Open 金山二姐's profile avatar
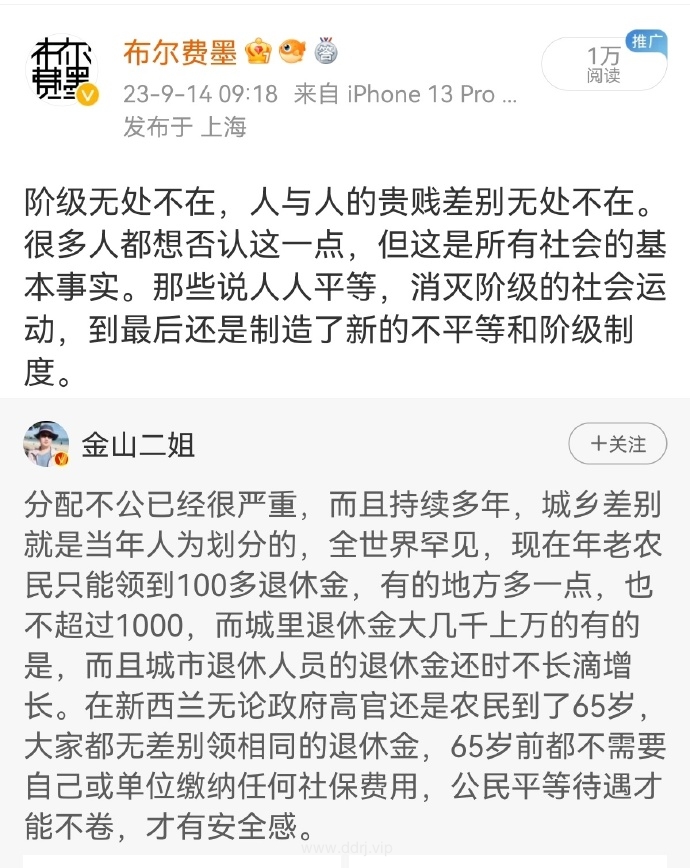690x868 pixels. pyautogui.click(x=46, y=444)
